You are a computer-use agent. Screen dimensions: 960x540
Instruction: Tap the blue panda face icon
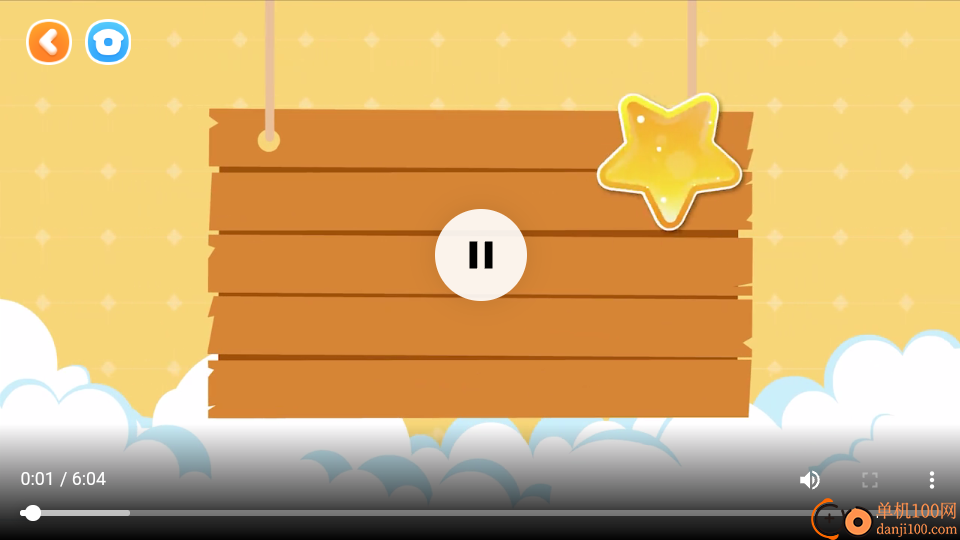(x=108, y=42)
